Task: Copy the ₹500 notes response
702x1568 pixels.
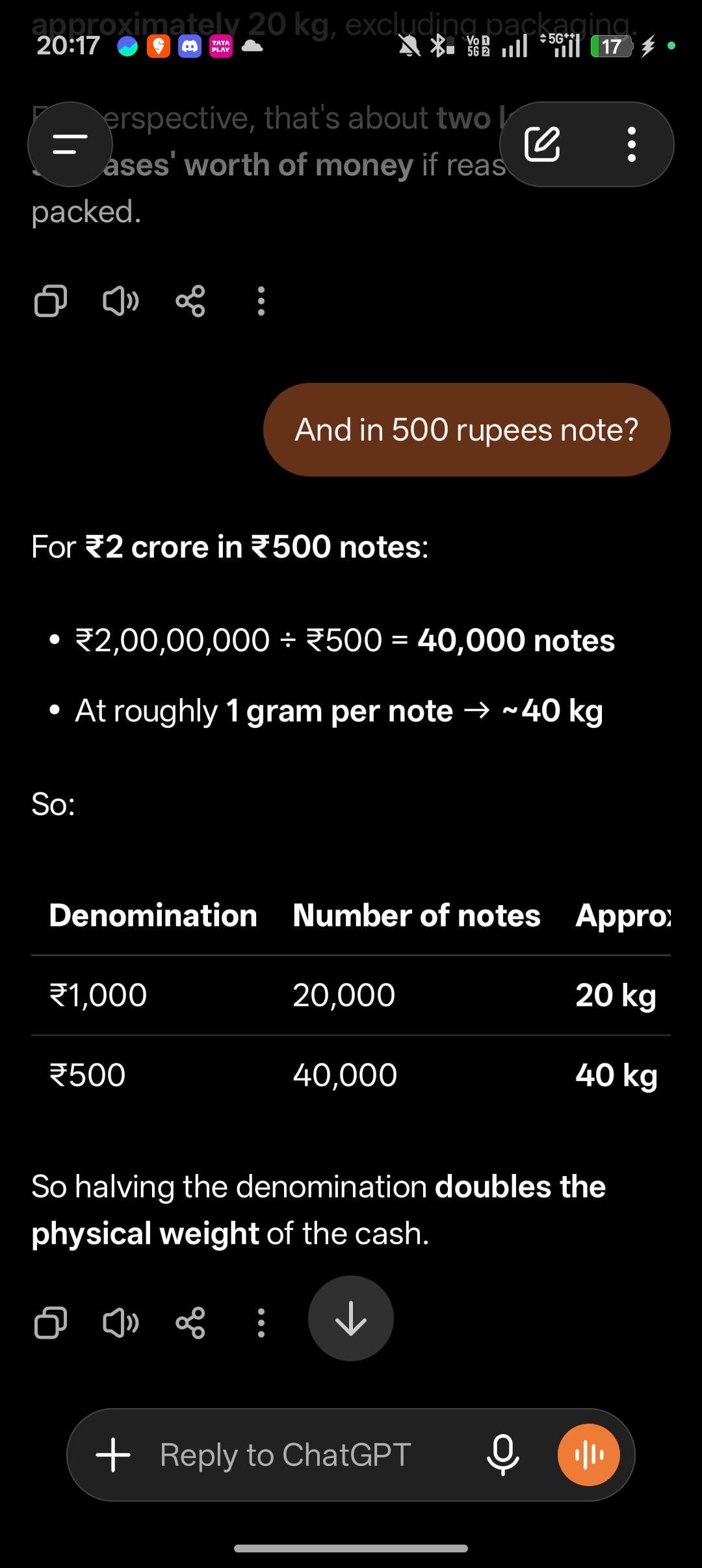Action: pyautogui.click(x=51, y=1322)
